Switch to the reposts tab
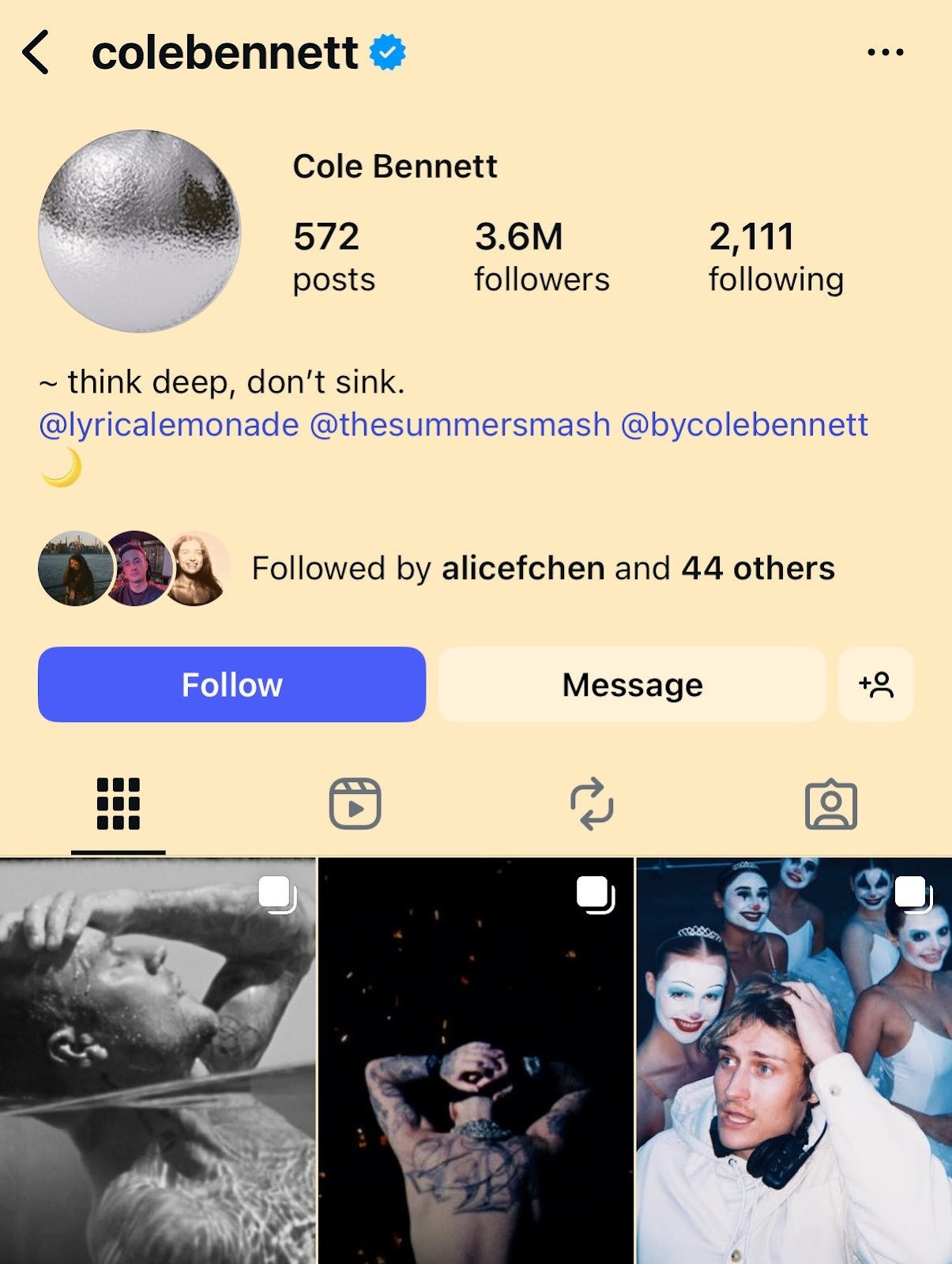952x1264 pixels. (592, 804)
